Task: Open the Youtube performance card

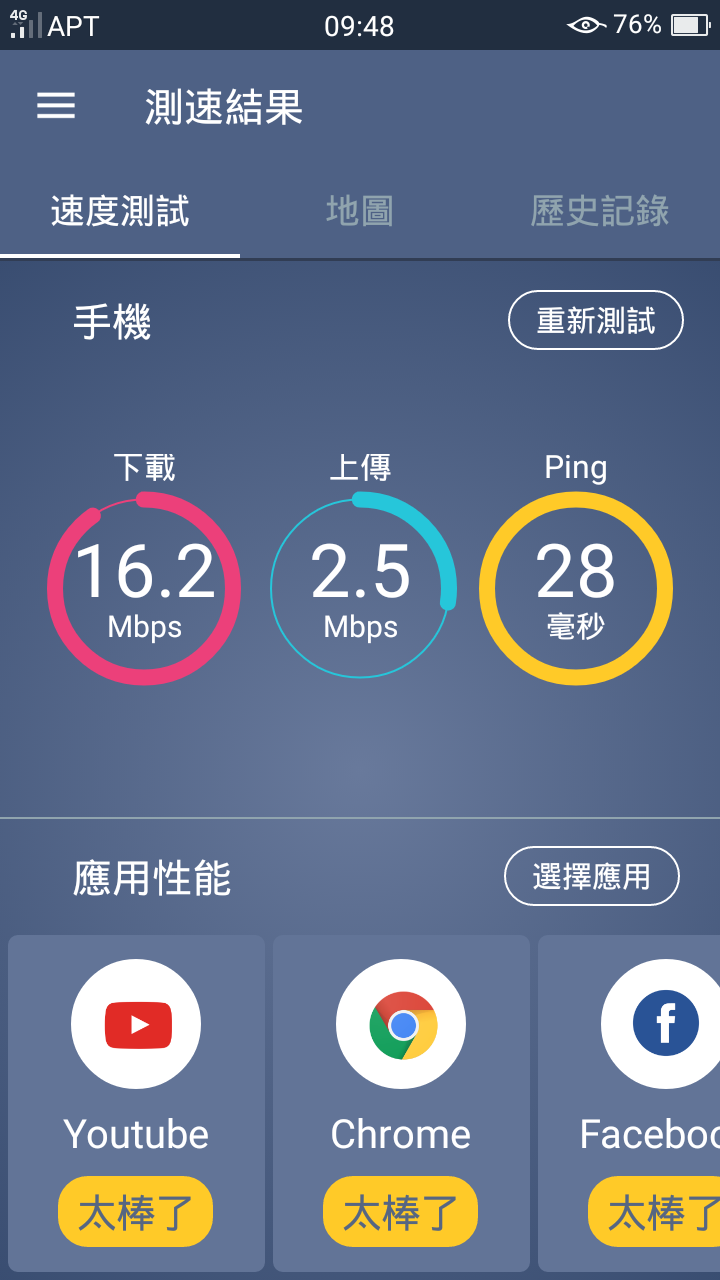Action: pos(136,1103)
